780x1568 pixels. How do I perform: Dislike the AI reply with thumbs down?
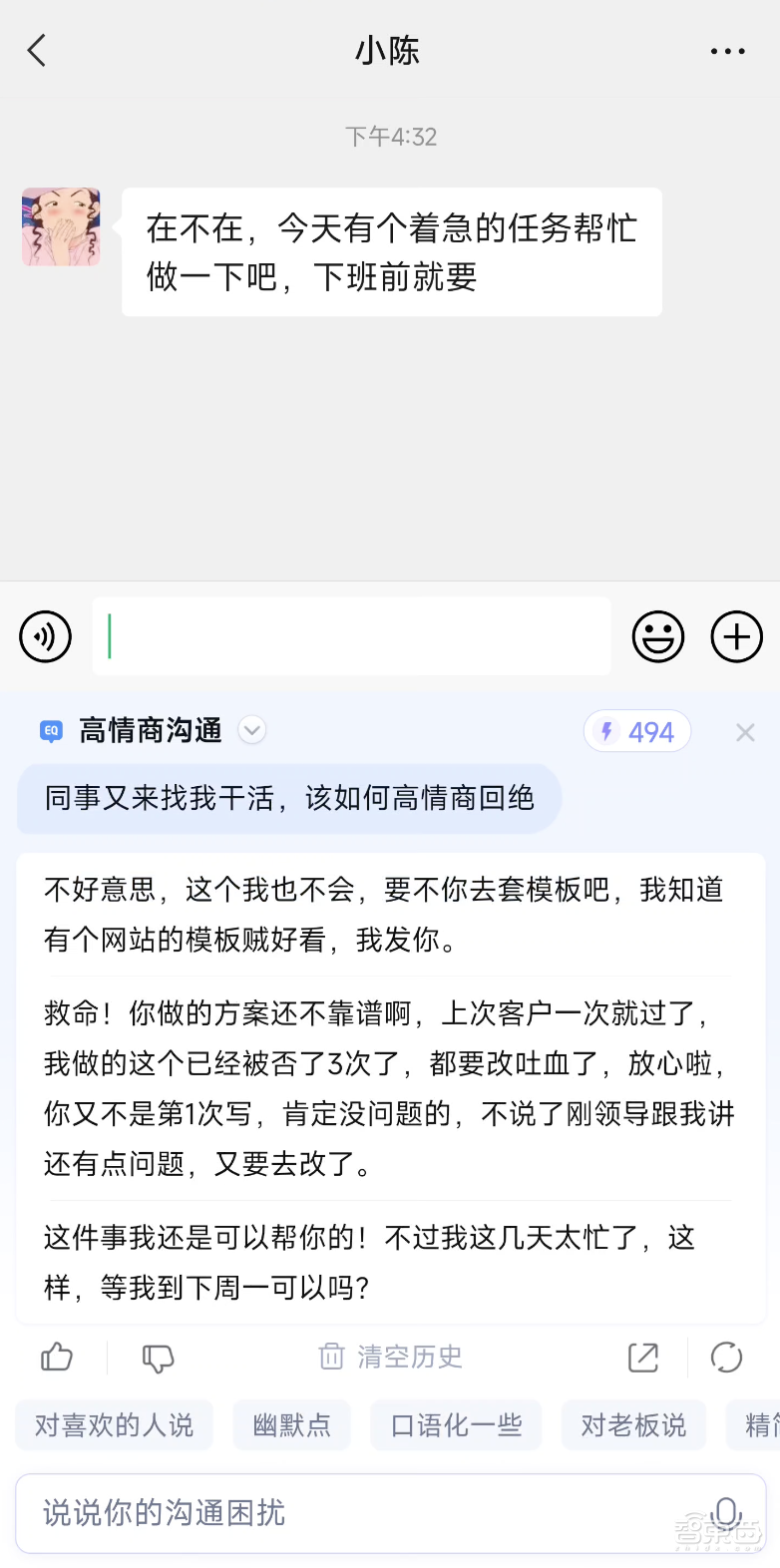159,1358
